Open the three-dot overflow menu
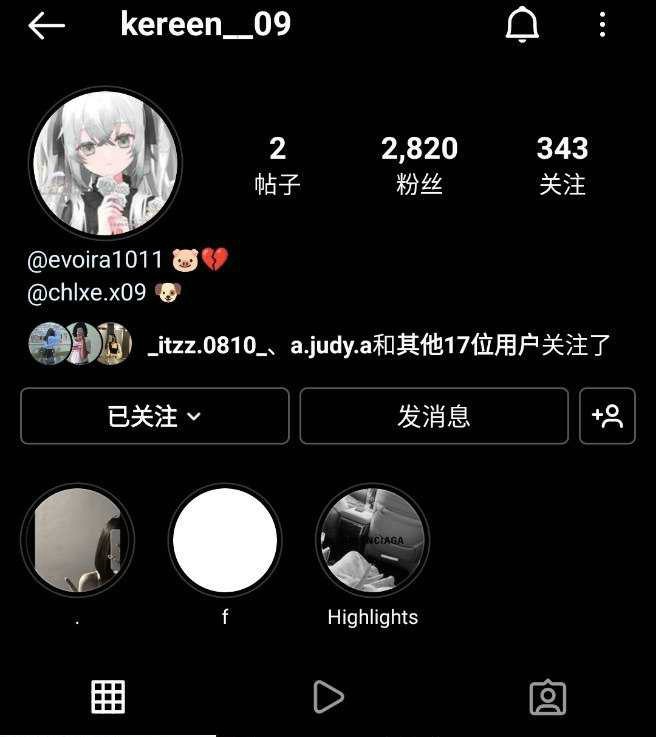Viewport: 656px width, 737px height. coord(602,26)
